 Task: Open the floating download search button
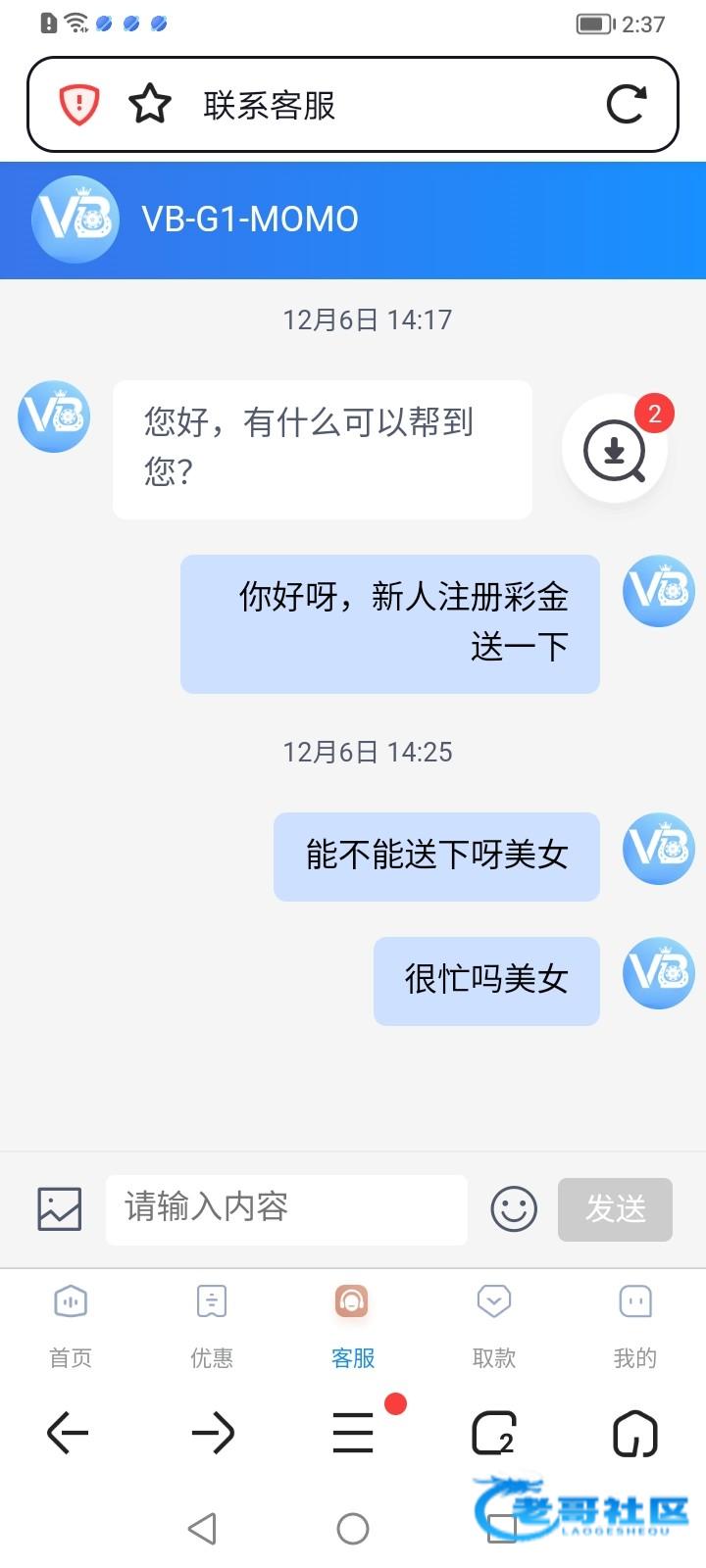[615, 450]
